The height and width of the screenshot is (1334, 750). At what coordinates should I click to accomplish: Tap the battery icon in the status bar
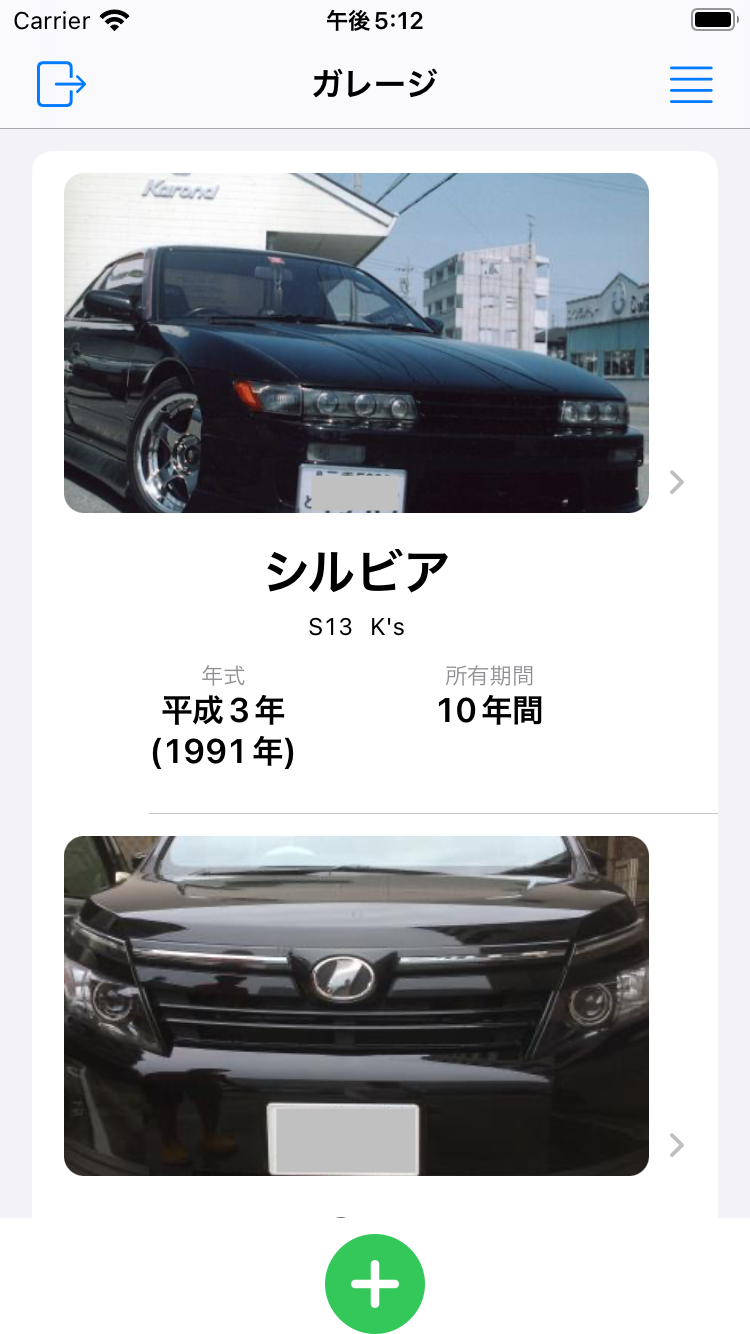(712, 18)
